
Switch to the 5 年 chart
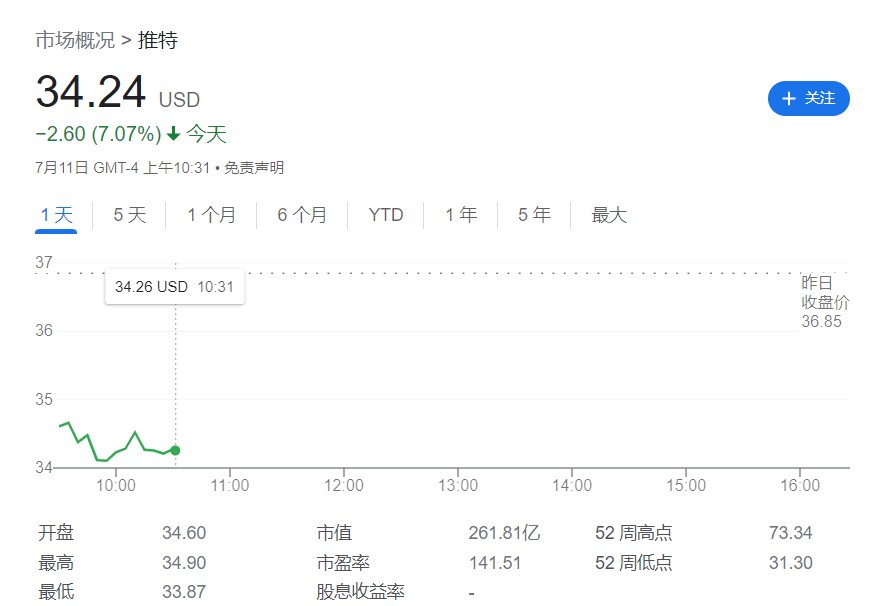[x=534, y=215]
